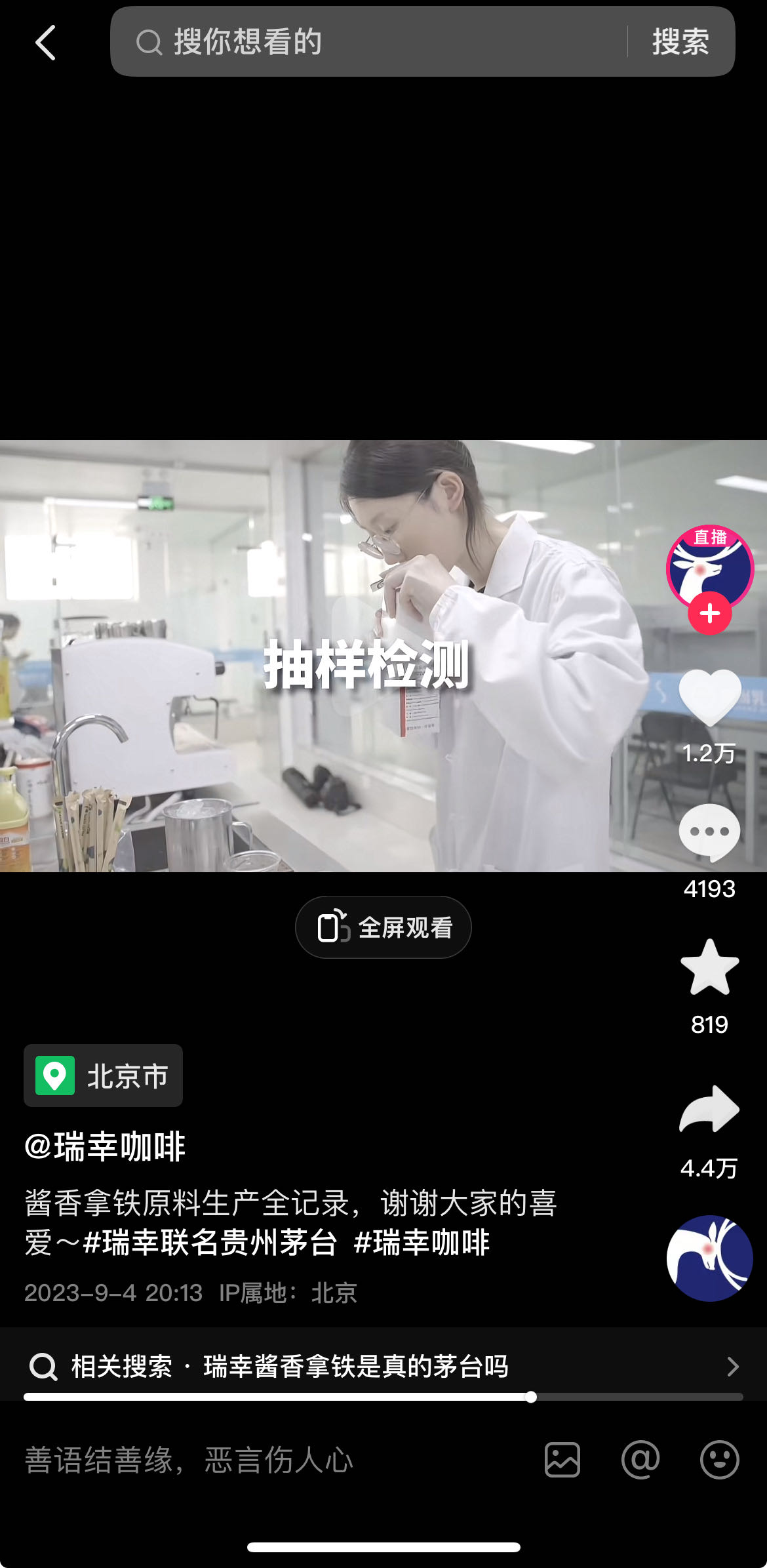Open hashtag #瑞幸咖啡 in the caption

pos(422,1243)
